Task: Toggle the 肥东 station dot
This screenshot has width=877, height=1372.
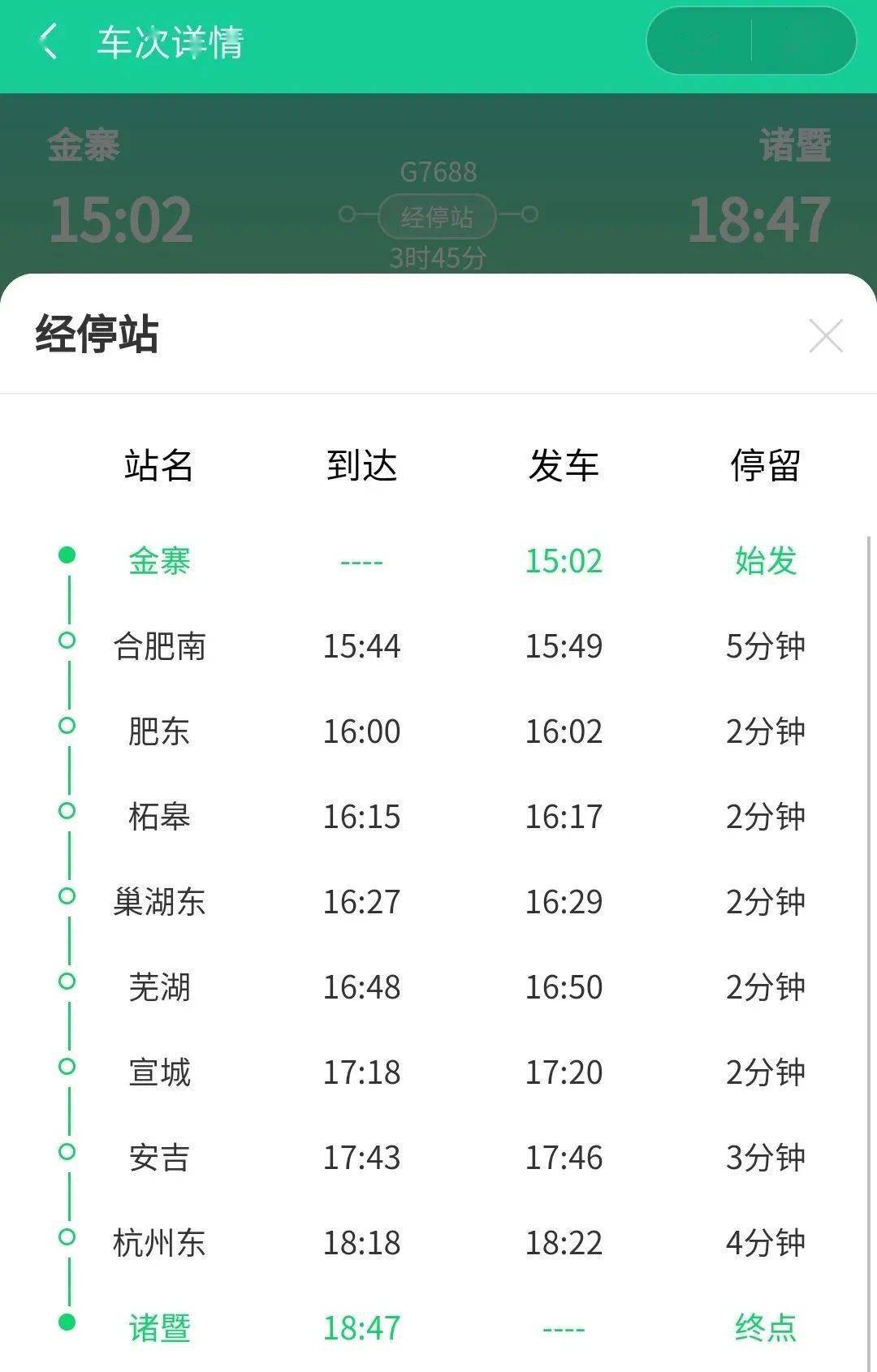Action: pyautogui.click(x=67, y=727)
